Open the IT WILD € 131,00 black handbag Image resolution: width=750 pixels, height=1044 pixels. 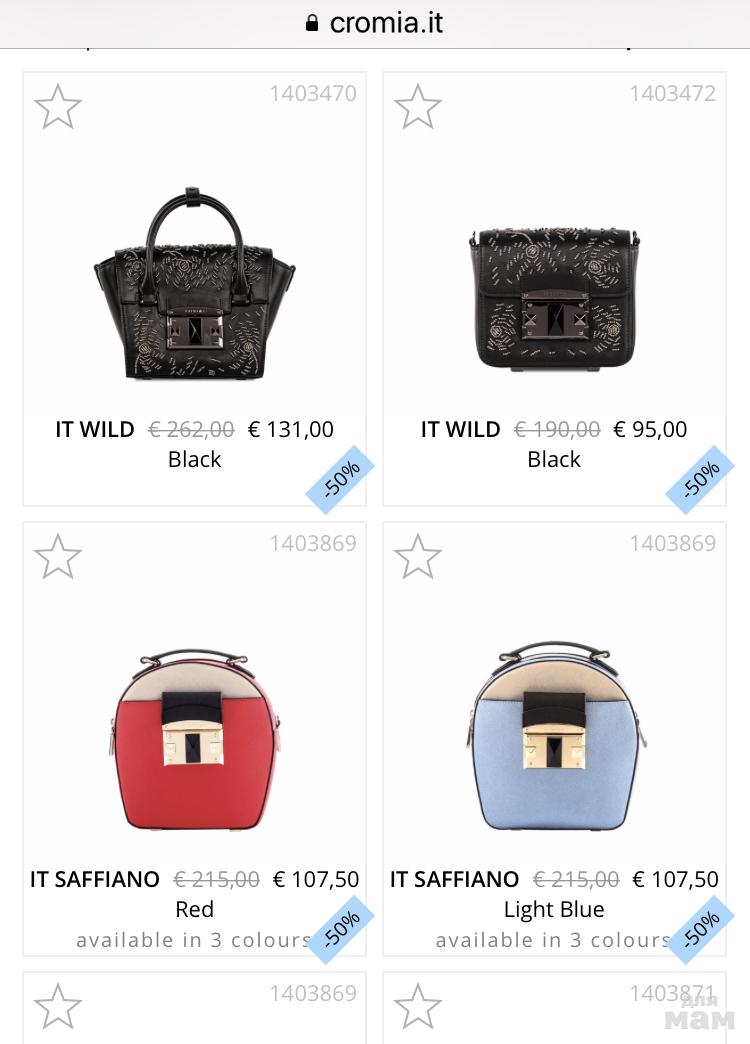pyautogui.click(x=195, y=283)
